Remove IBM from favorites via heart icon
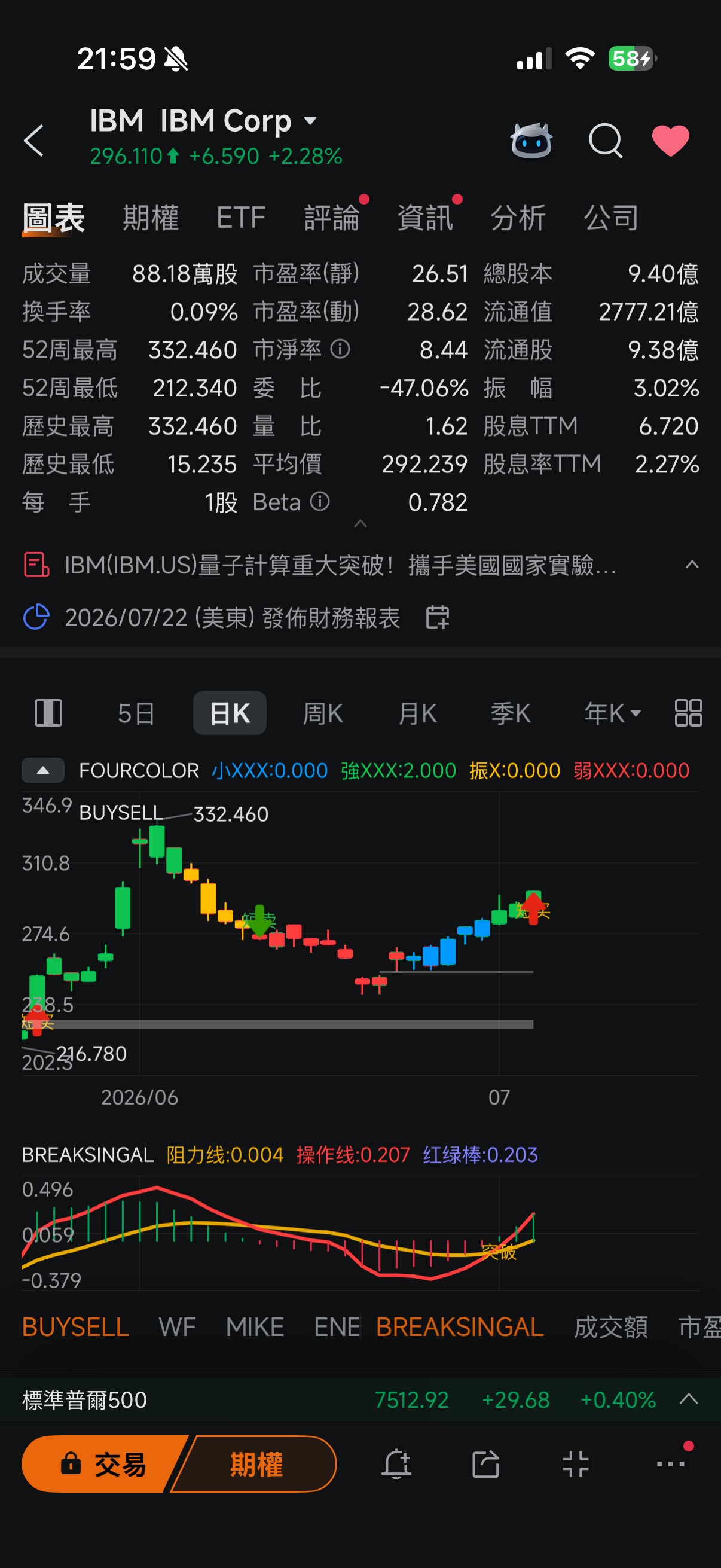The height and width of the screenshot is (1568, 721). pos(671,141)
